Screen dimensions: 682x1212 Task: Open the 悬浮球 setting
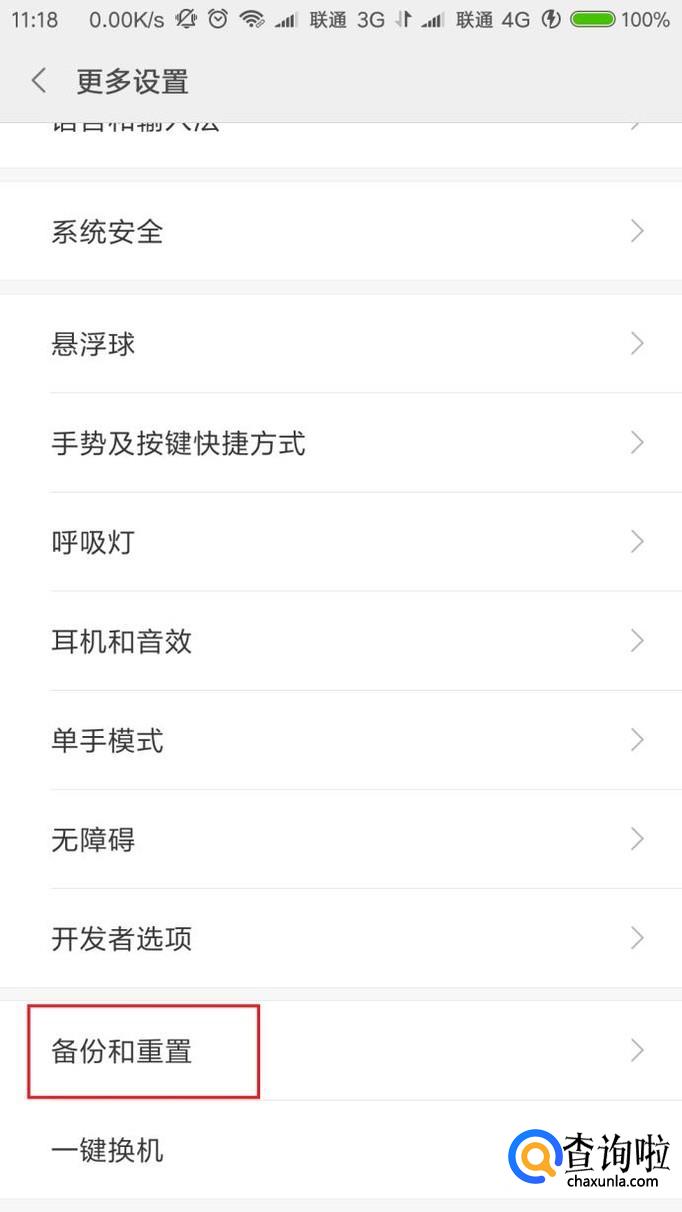(340, 344)
